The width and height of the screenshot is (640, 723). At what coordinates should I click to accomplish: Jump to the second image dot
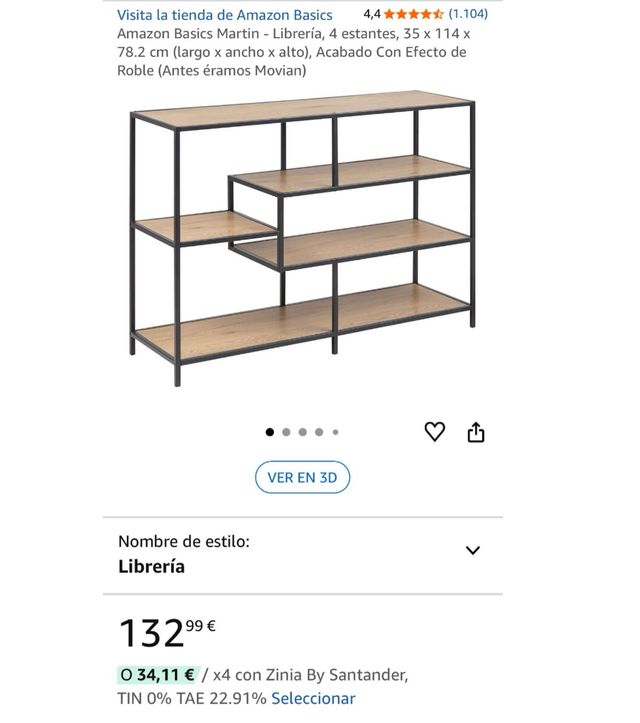(x=286, y=432)
